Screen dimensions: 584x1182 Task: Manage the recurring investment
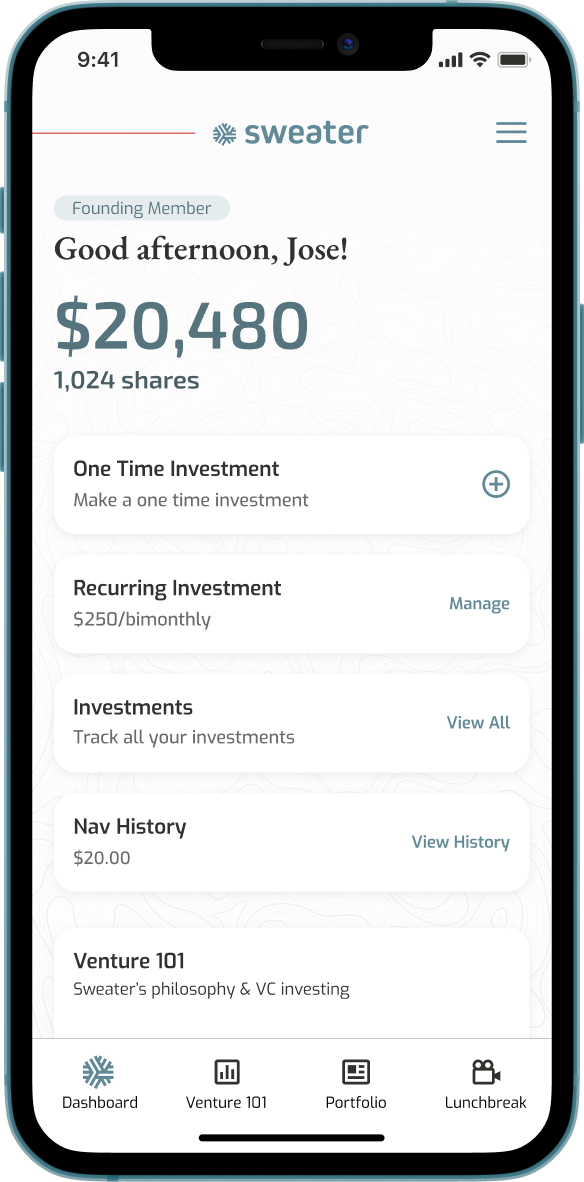479,603
